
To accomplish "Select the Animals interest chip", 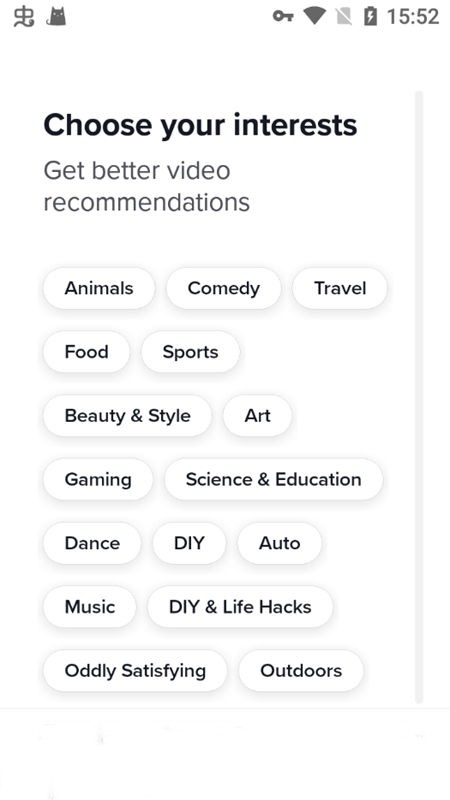I will coord(99,288).
